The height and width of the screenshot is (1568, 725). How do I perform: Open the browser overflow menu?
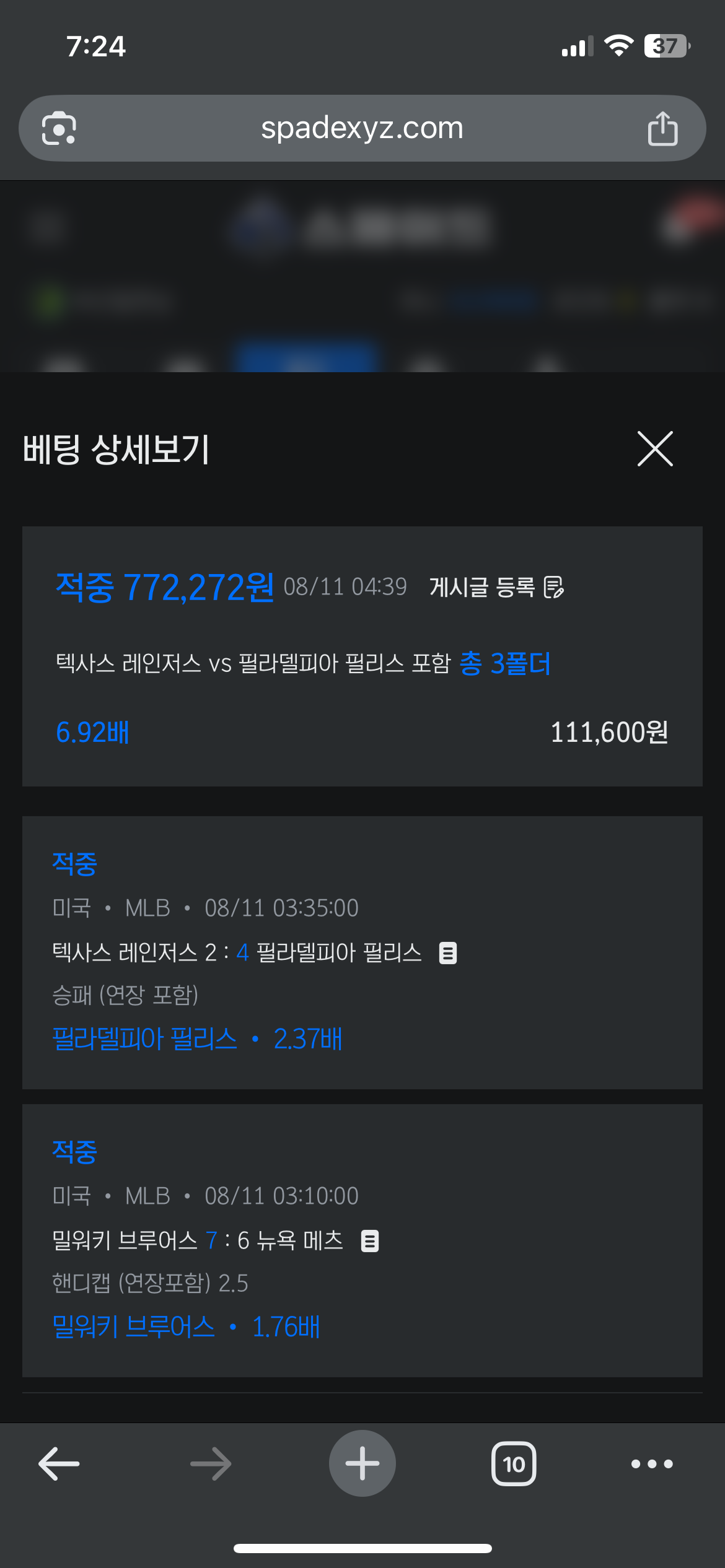652,1464
